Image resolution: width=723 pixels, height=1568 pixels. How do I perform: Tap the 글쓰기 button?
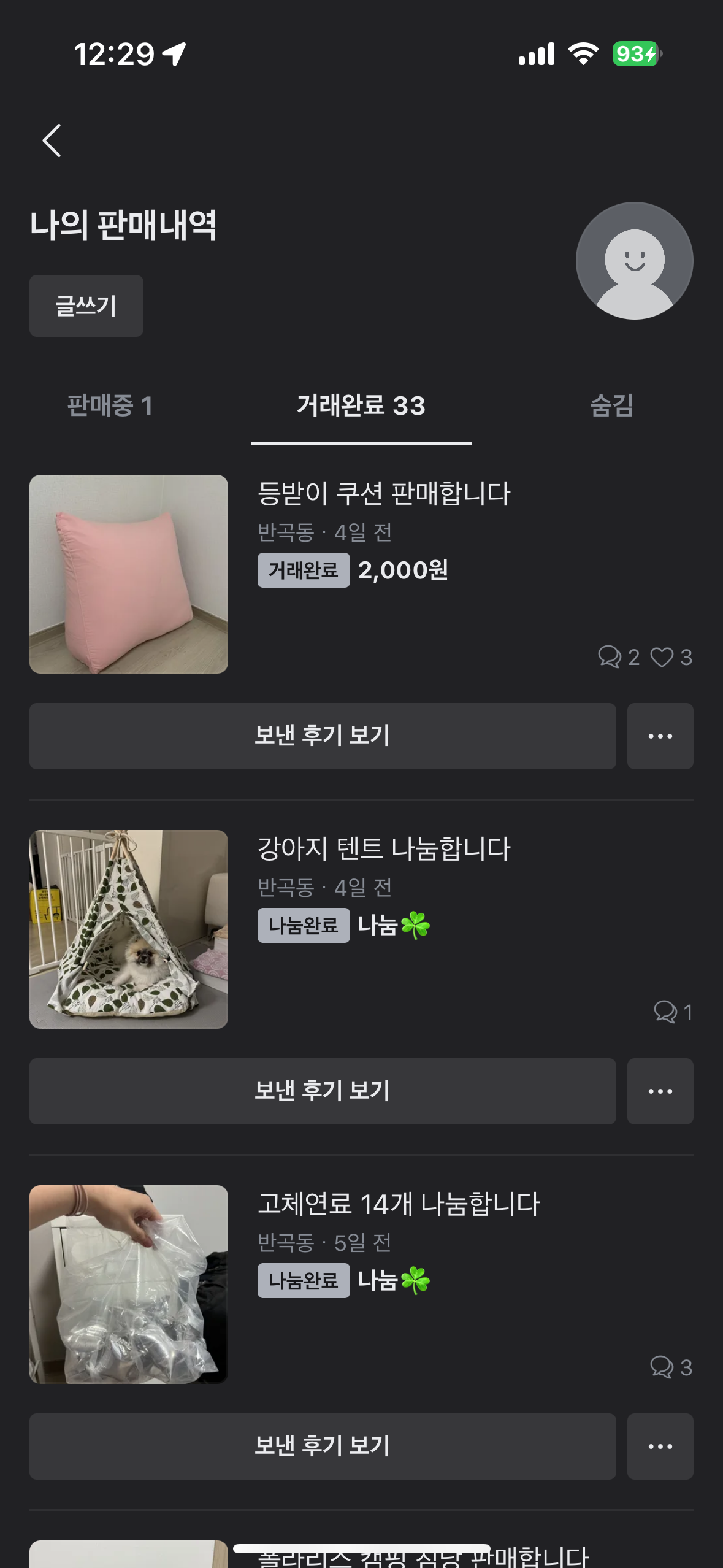86,306
